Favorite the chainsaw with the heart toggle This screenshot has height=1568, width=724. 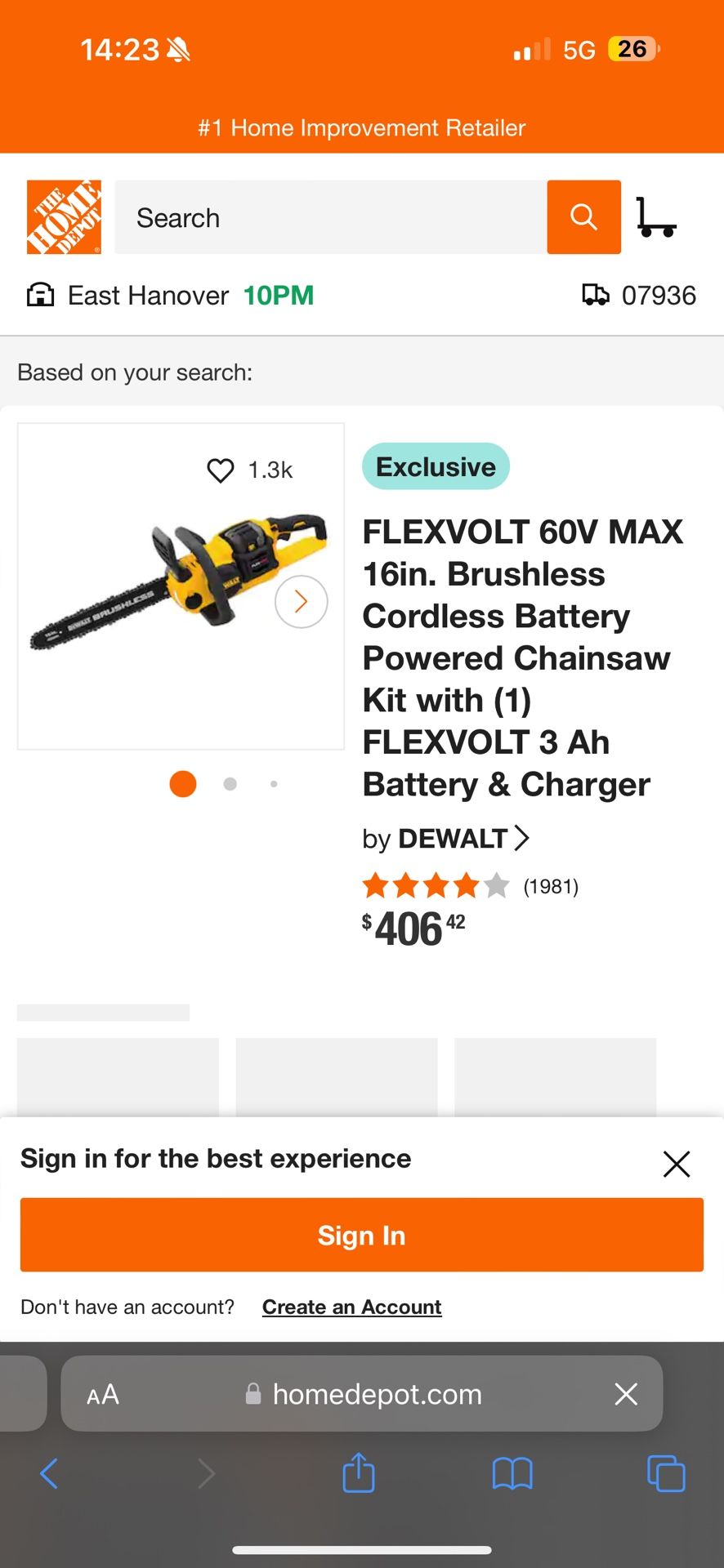(220, 470)
